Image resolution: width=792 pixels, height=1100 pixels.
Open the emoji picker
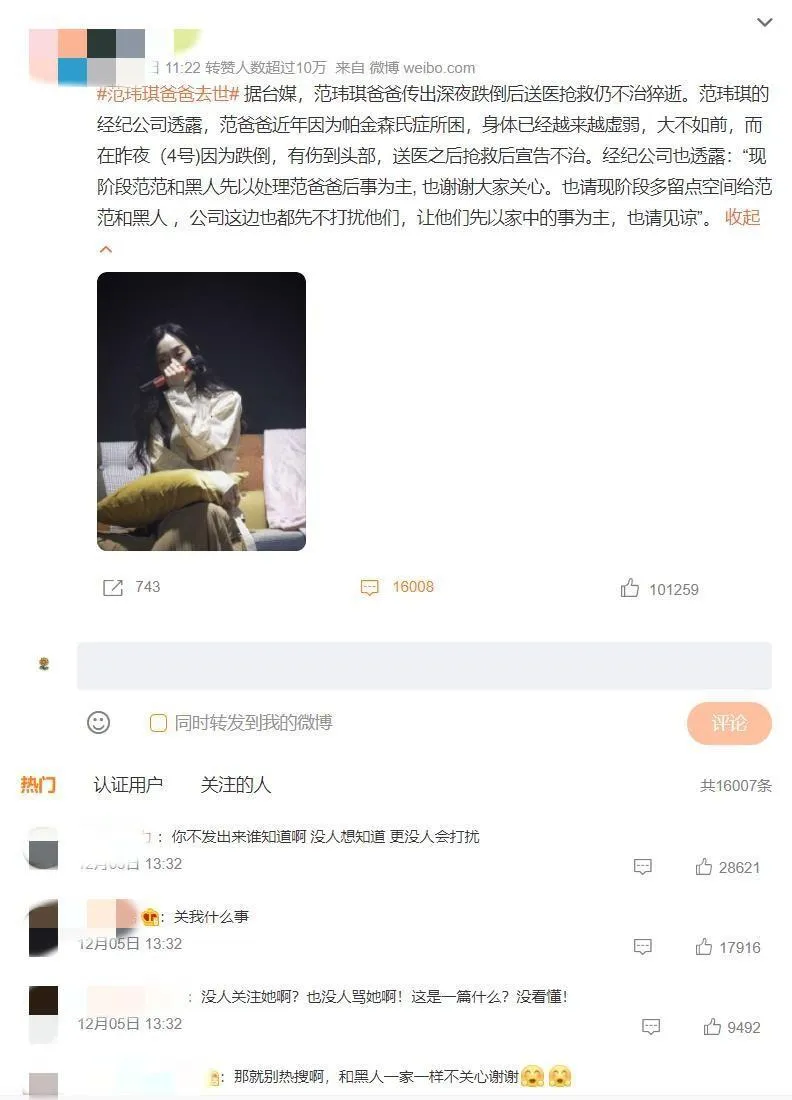point(98,722)
